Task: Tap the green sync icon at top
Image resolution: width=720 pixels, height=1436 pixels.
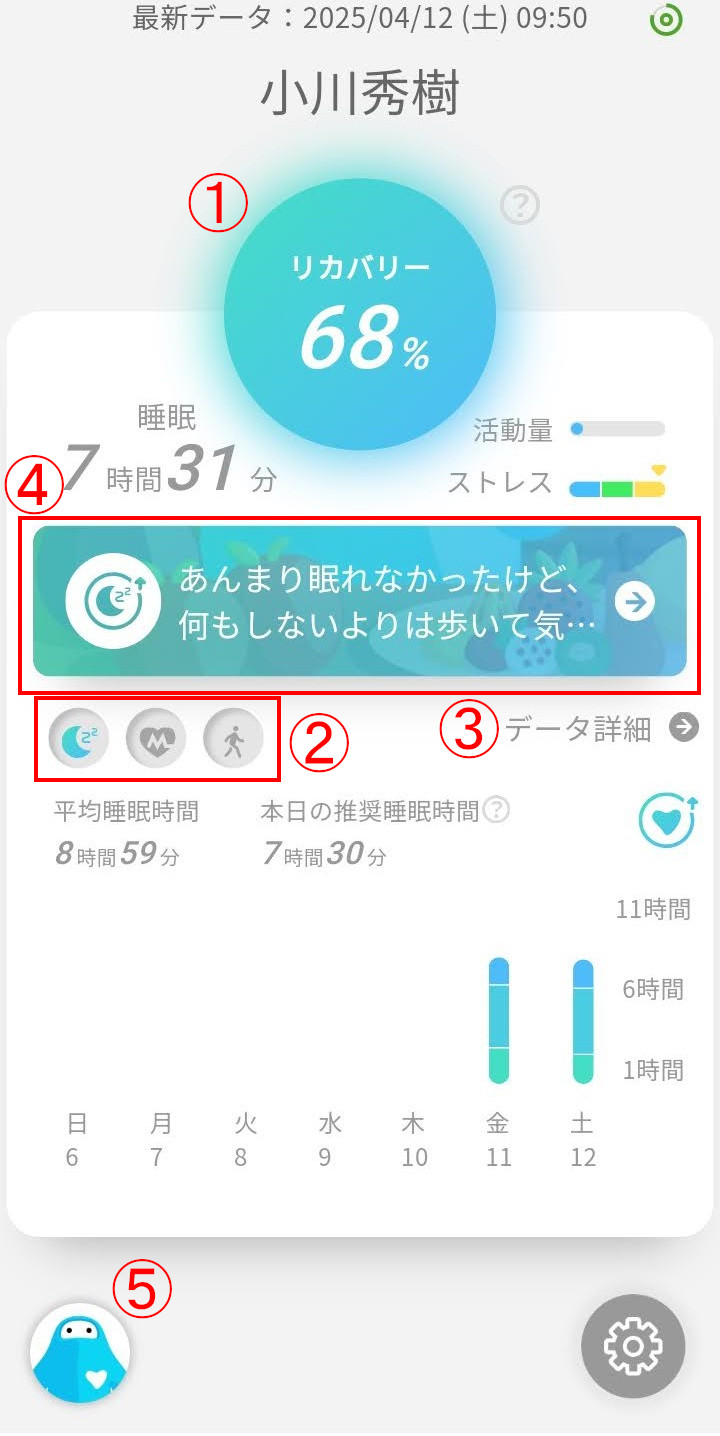Action: [666, 20]
